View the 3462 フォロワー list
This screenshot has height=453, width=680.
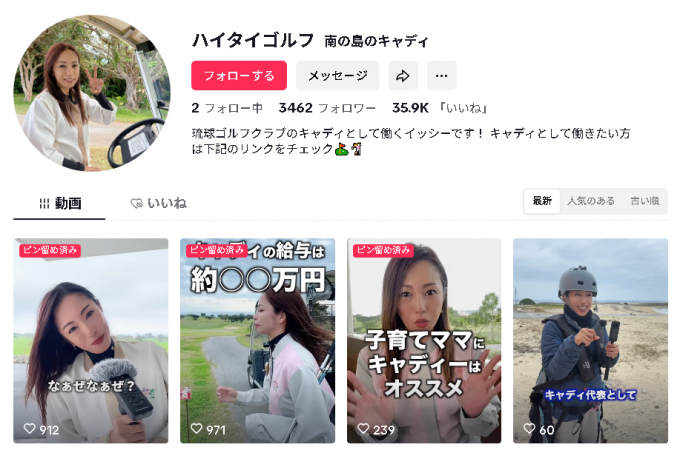point(327,108)
